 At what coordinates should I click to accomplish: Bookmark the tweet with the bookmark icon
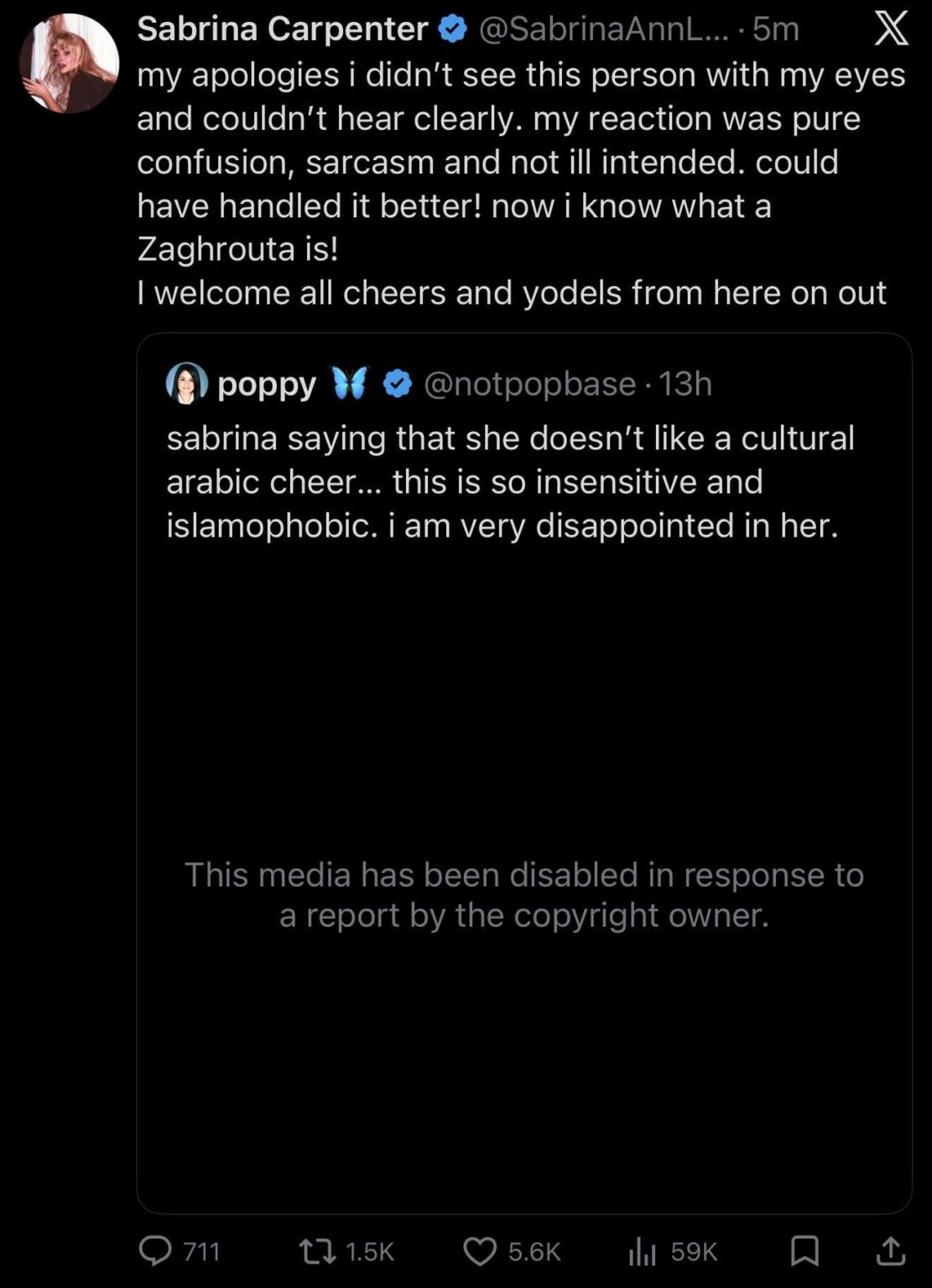coord(807,1253)
